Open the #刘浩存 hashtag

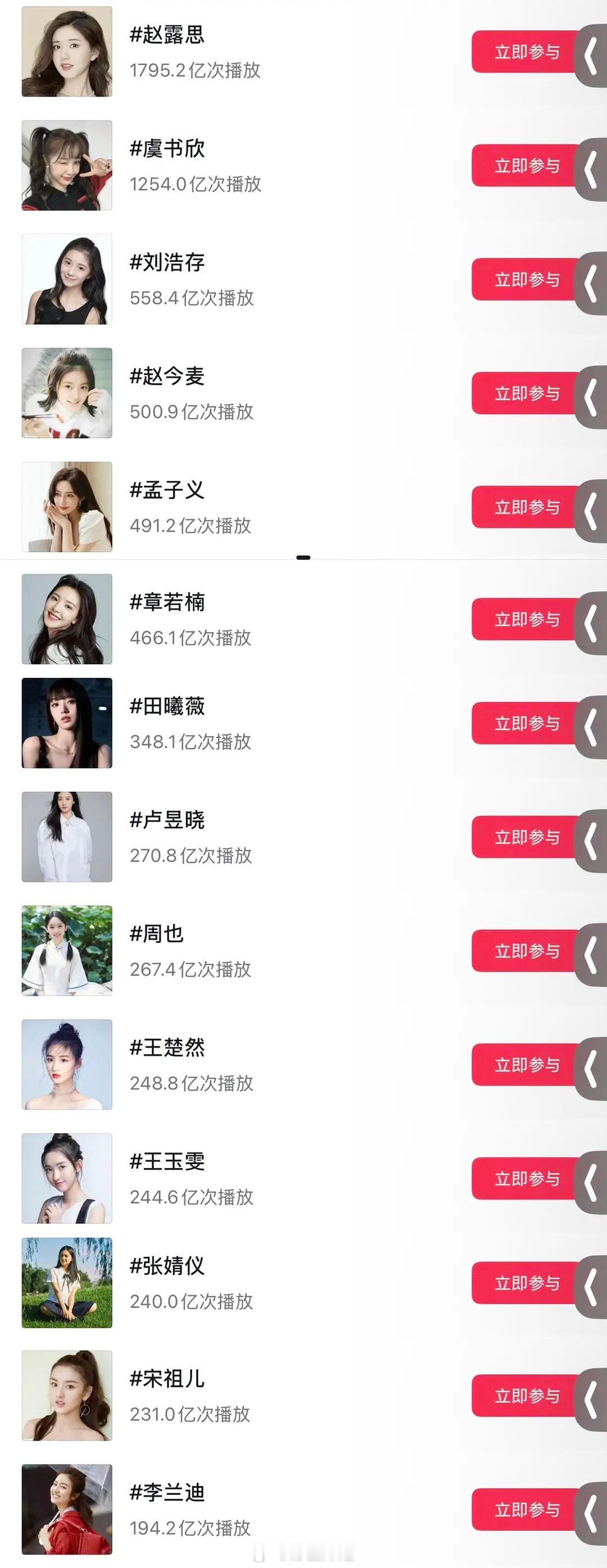[x=169, y=263]
